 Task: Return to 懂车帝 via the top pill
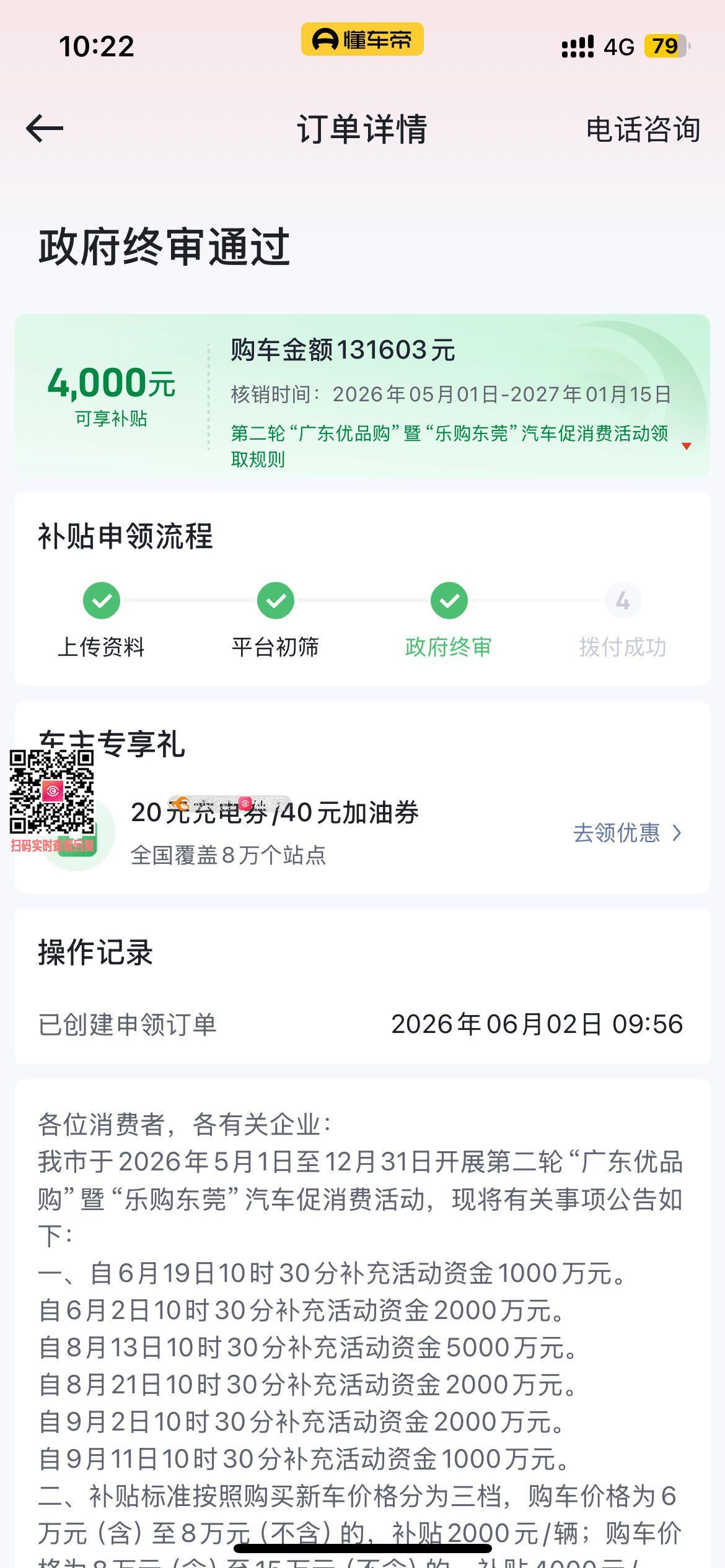pyautogui.click(x=362, y=40)
